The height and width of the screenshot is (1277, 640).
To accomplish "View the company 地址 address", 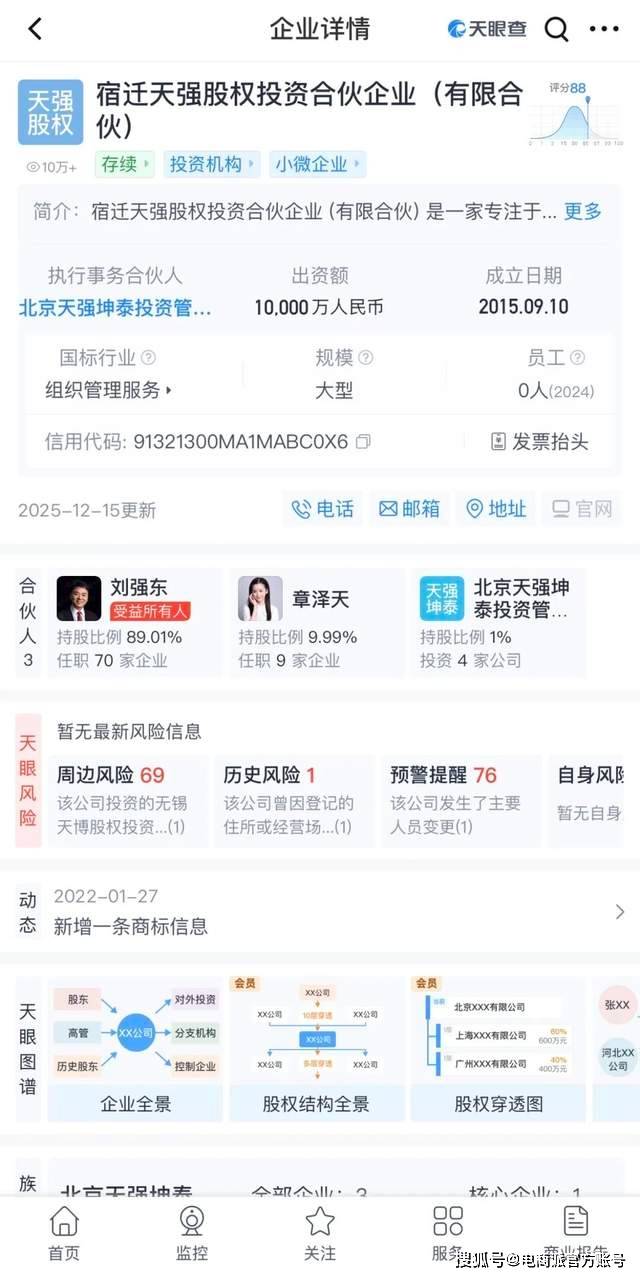I will pyautogui.click(x=496, y=509).
